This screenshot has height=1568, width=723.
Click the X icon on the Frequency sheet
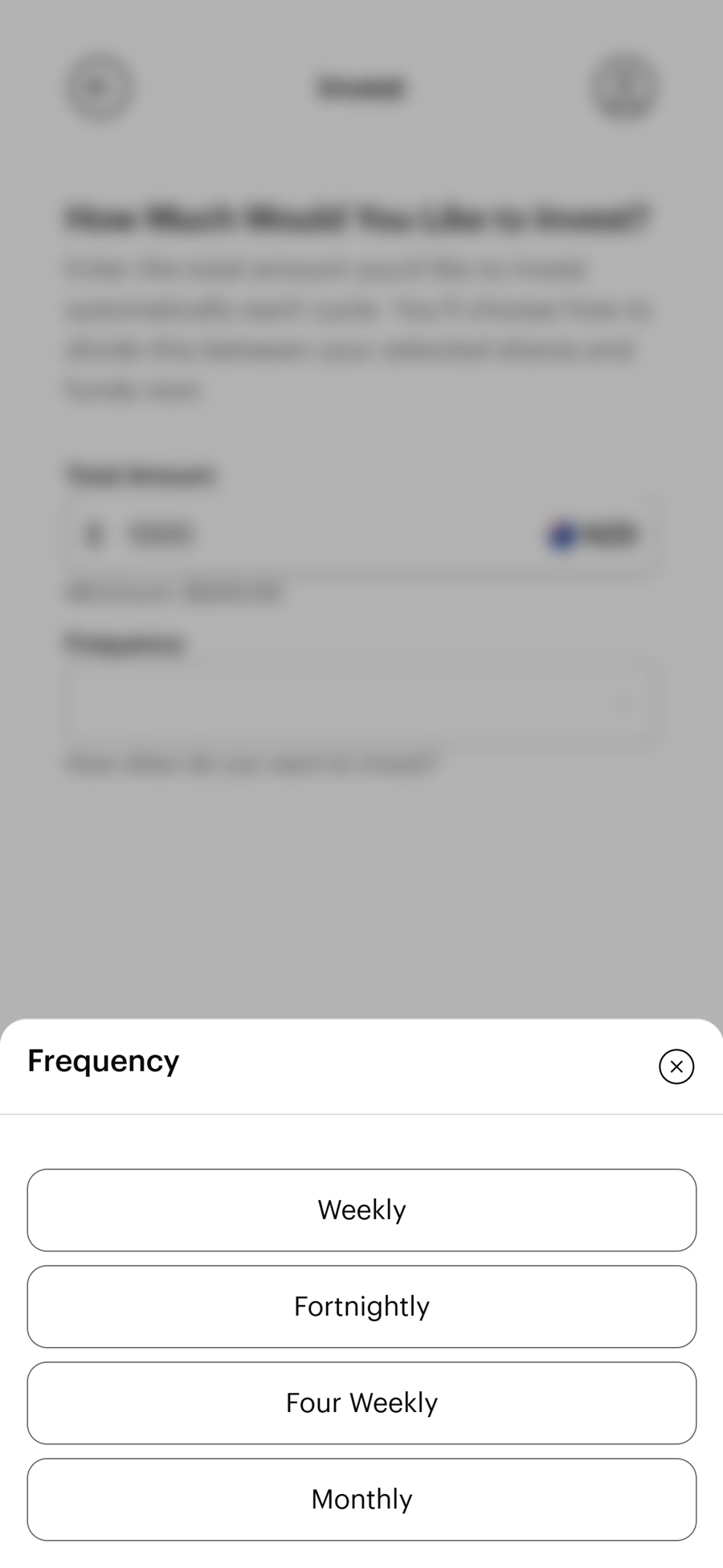point(676,1066)
